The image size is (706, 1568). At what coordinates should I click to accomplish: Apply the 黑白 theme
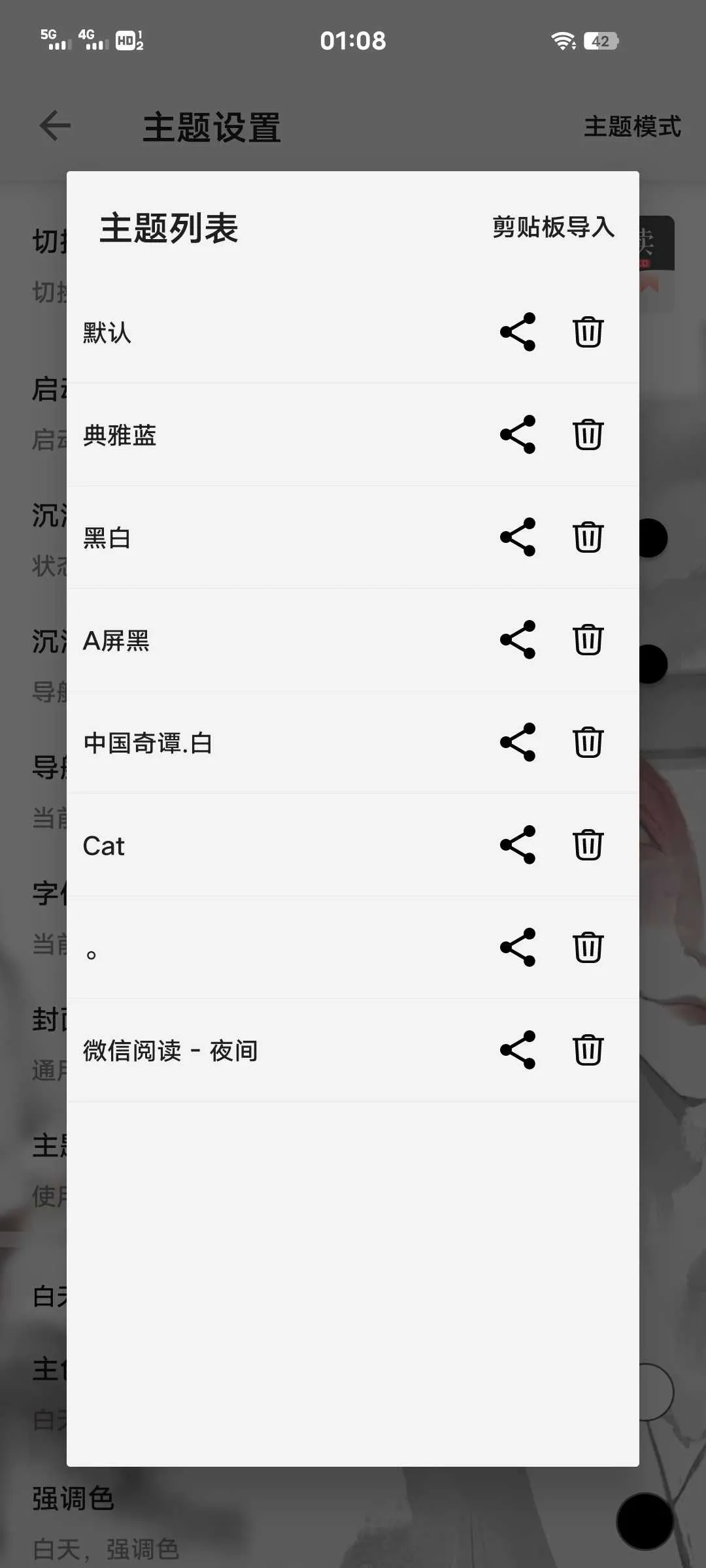[107, 538]
